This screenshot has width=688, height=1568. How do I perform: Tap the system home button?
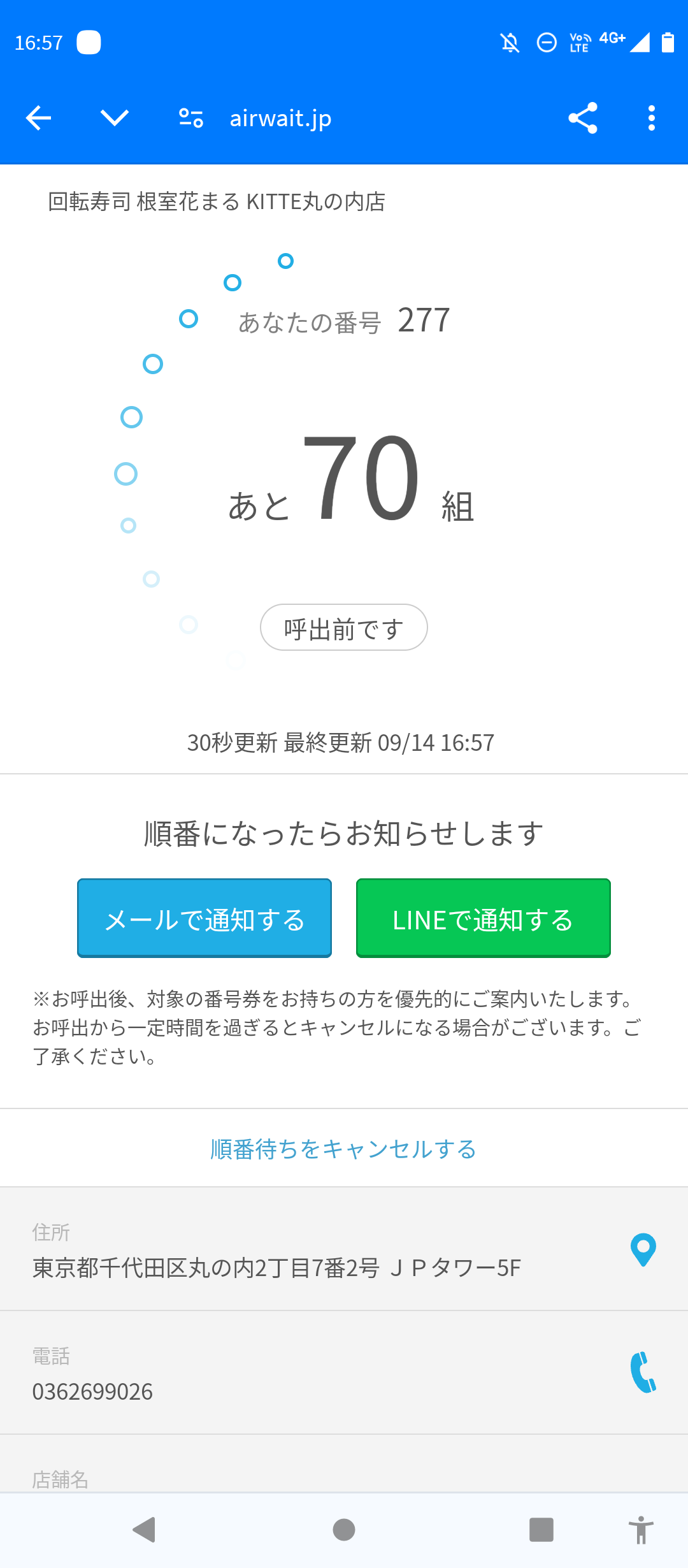click(x=344, y=1530)
